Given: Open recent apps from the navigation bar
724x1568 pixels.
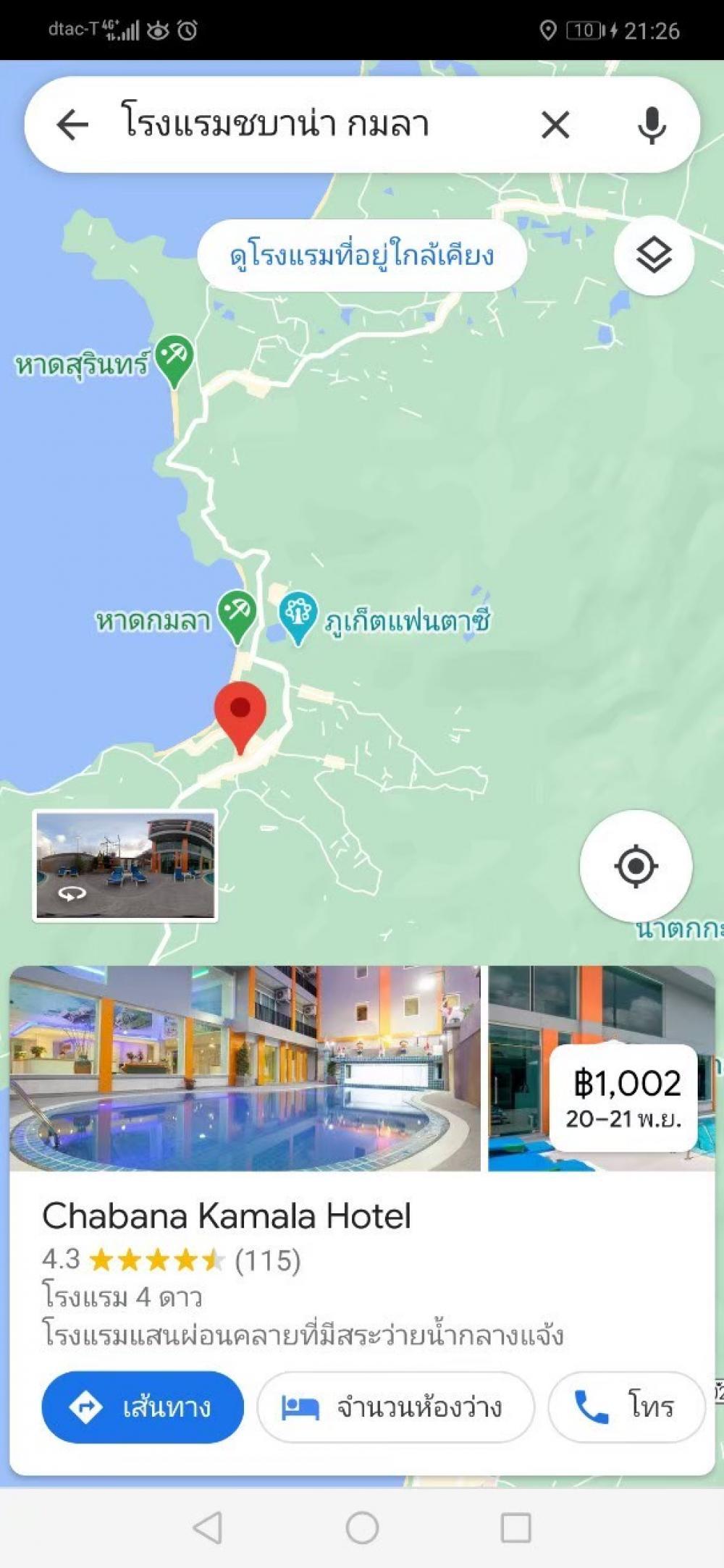Looking at the screenshot, I should (x=516, y=1527).
